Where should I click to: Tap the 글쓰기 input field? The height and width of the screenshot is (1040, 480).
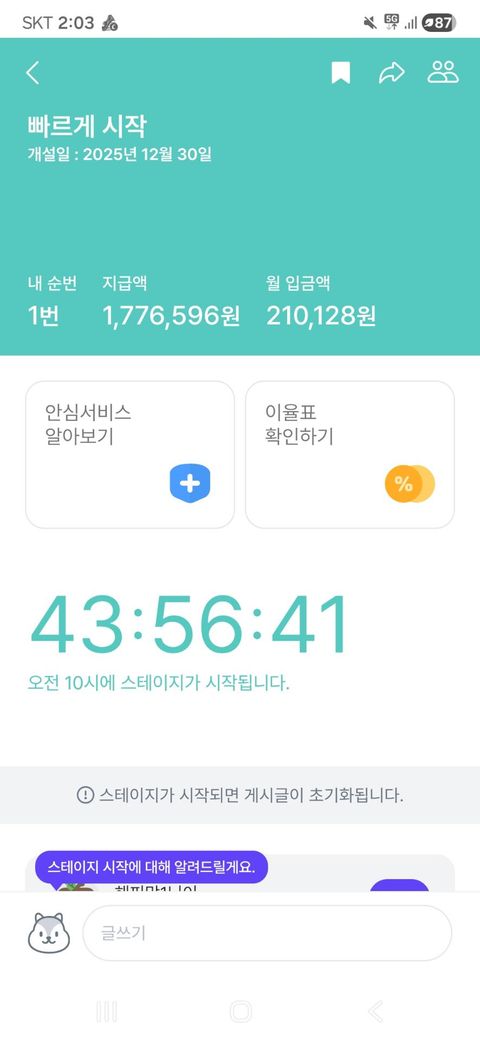click(x=267, y=933)
